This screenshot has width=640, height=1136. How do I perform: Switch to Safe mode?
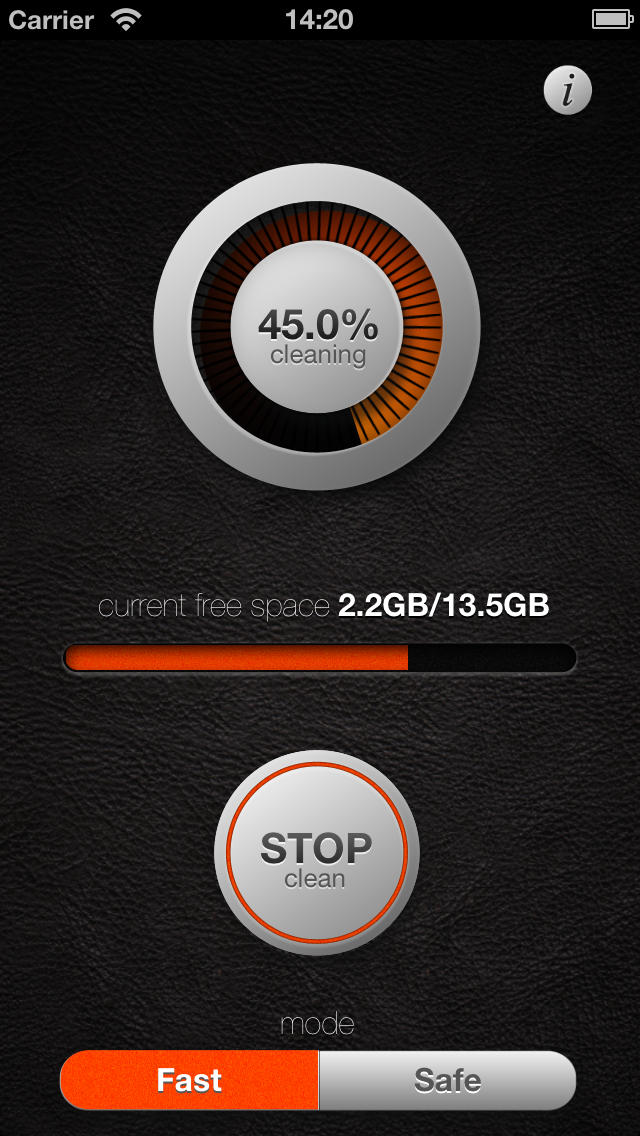pyautogui.click(x=447, y=1080)
